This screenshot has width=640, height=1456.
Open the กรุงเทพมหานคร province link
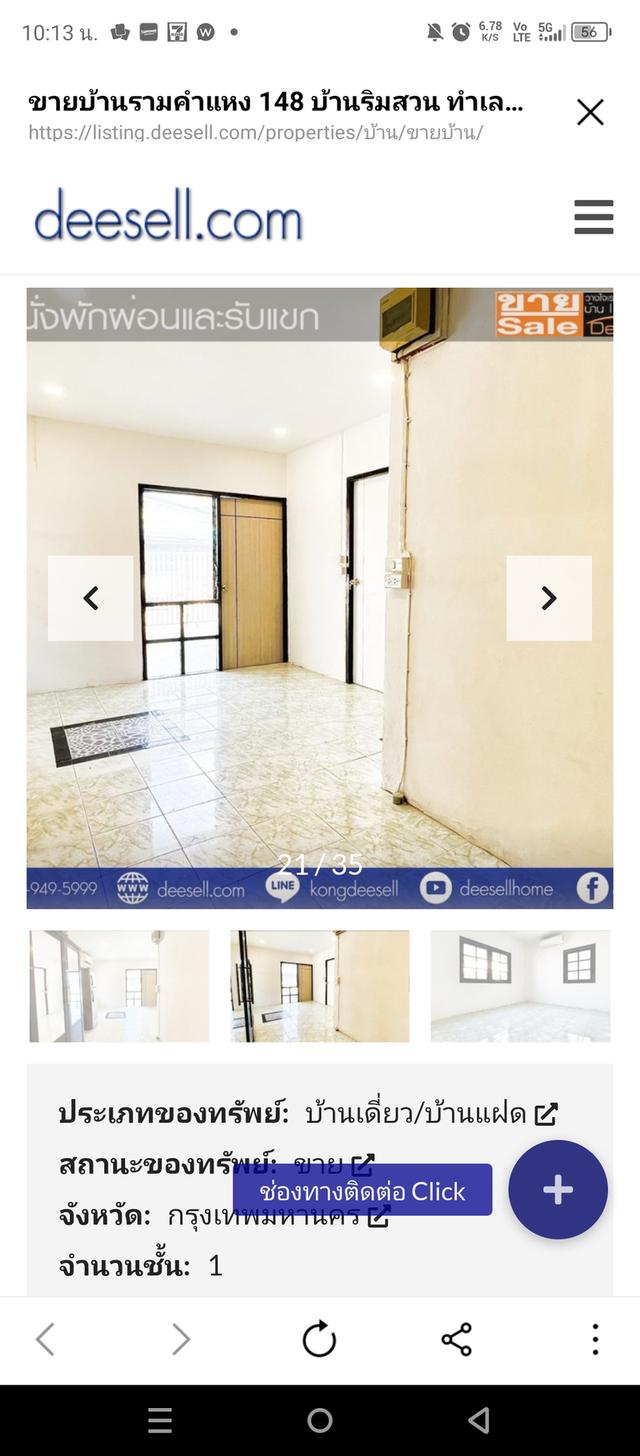(x=278, y=1216)
